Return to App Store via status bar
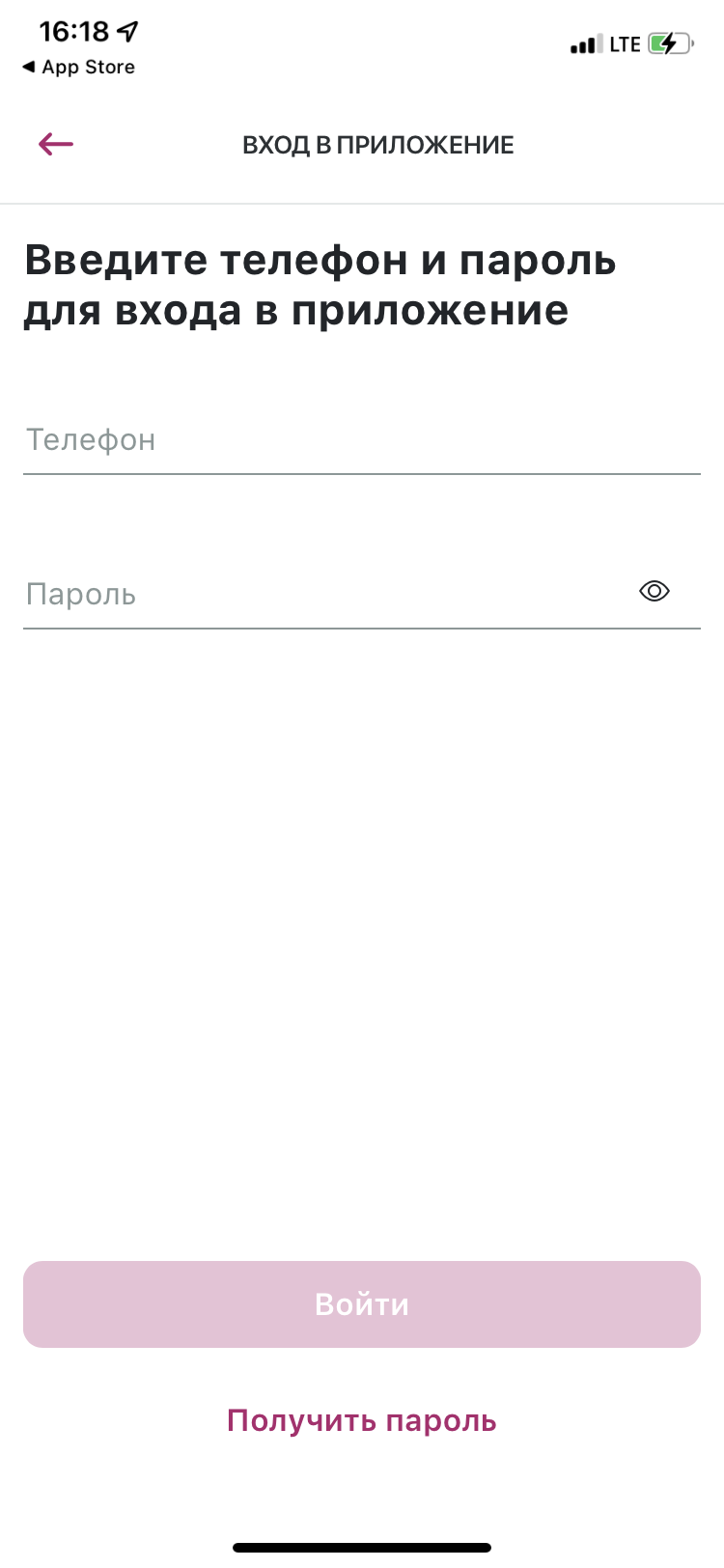Image resolution: width=724 pixels, height=1568 pixels. (x=78, y=67)
